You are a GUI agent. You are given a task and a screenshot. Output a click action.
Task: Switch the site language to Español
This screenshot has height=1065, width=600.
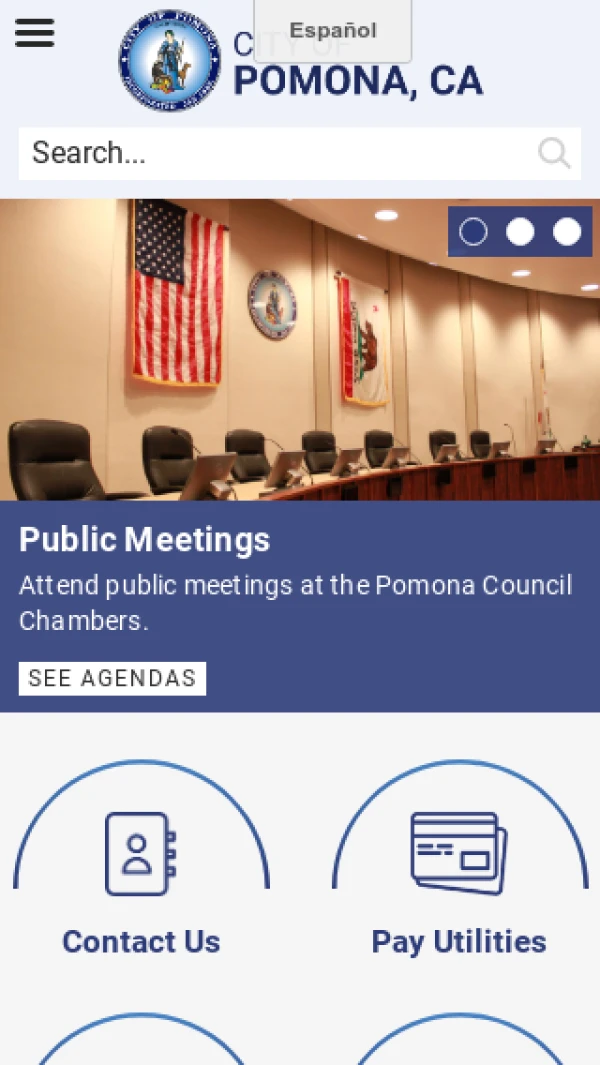(333, 31)
